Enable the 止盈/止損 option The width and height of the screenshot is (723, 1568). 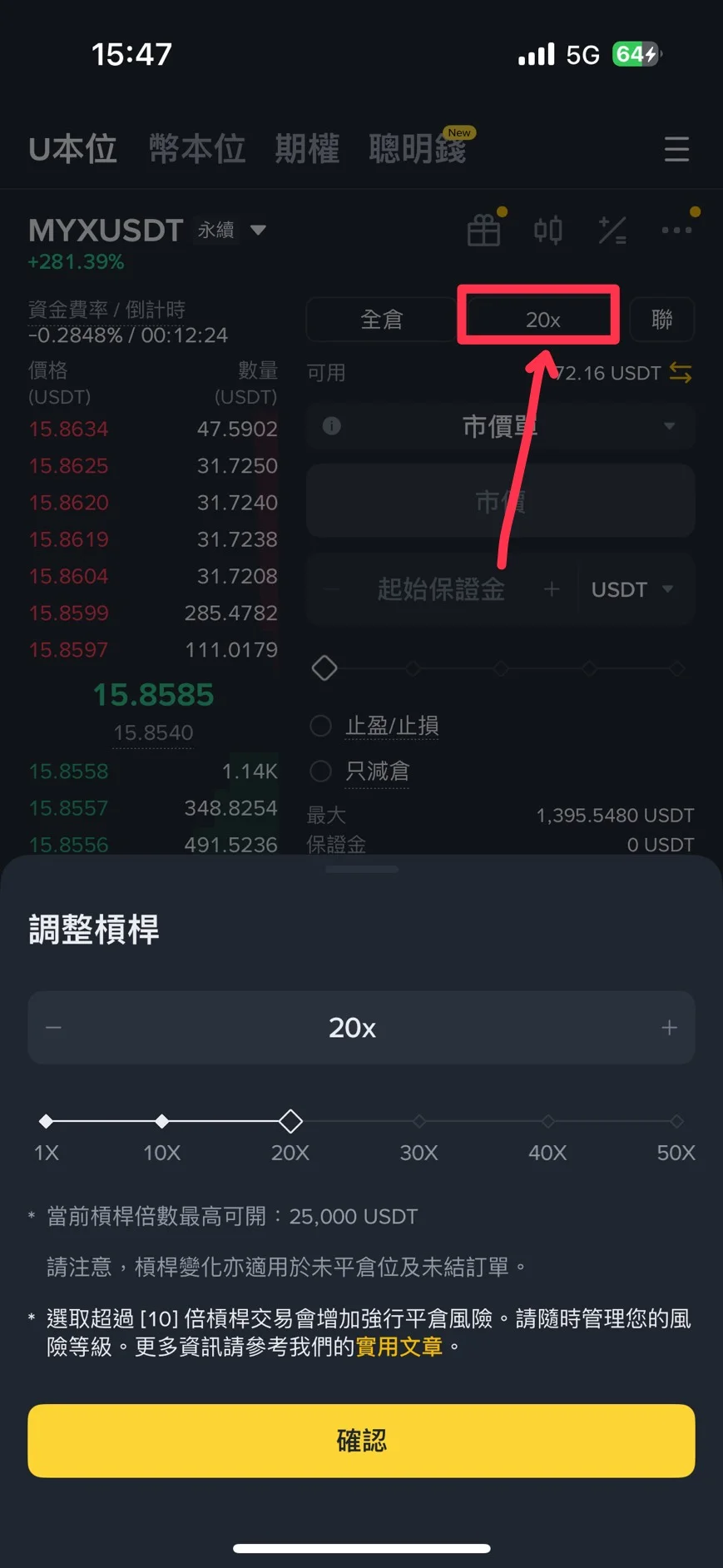(320, 725)
